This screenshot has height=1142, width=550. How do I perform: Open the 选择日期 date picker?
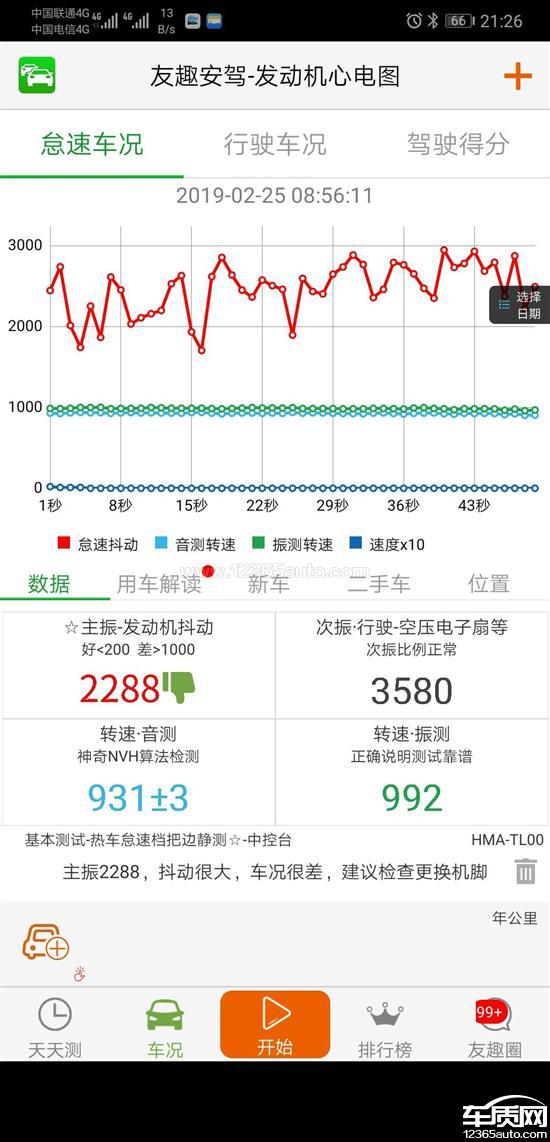(520, 305)
